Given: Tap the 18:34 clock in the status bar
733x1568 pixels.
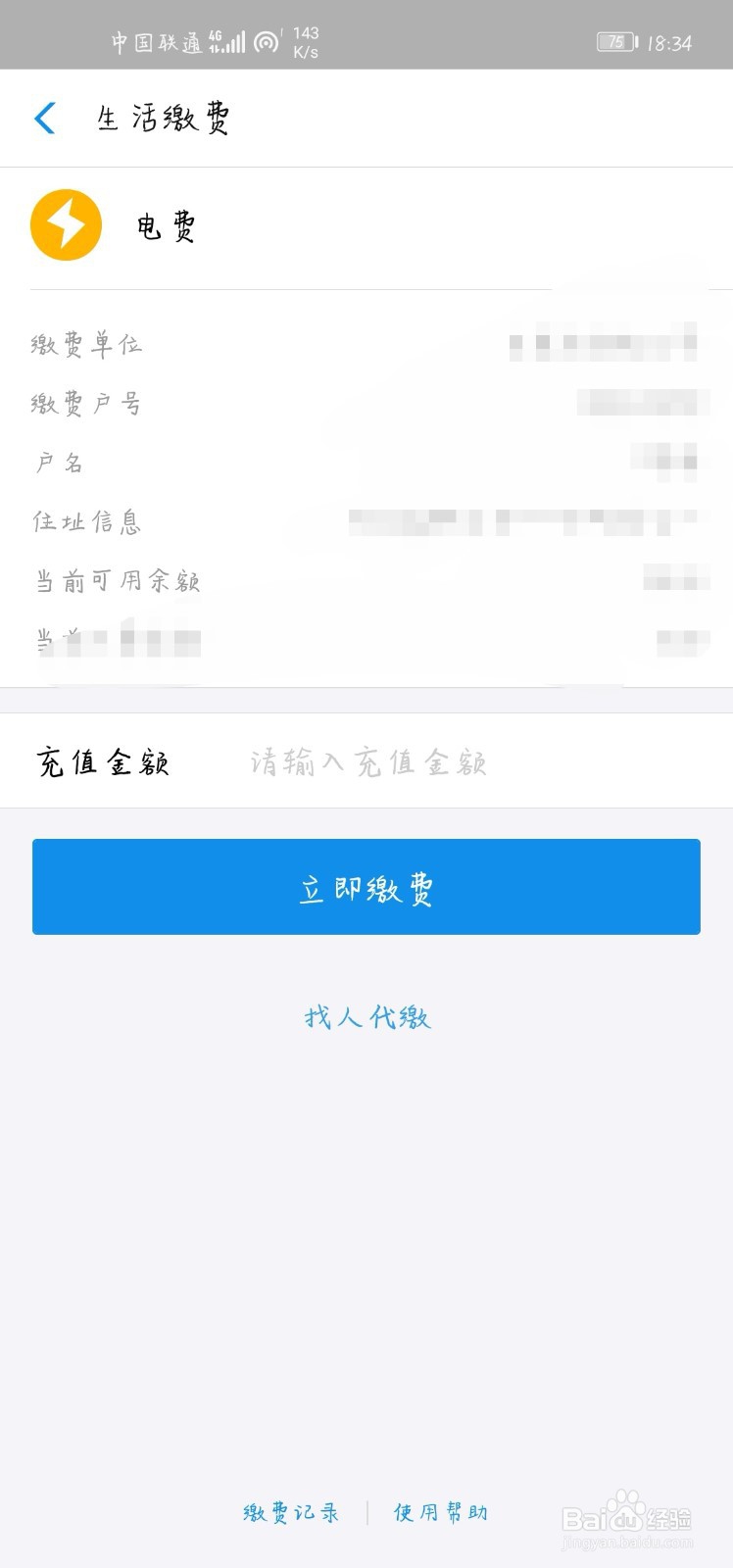Looking at the screenshot, I should click(672, 42).
